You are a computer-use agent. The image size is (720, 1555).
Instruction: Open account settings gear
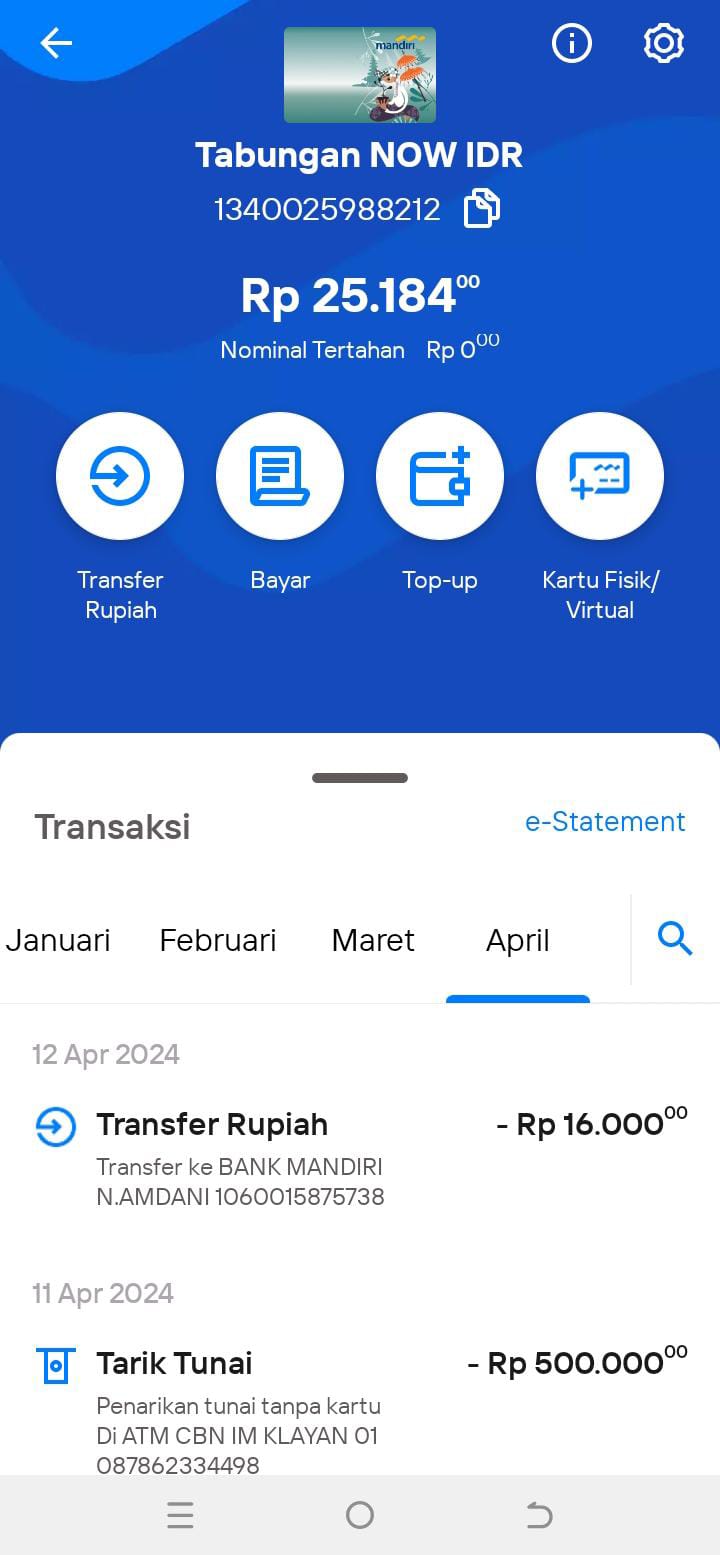663,43
